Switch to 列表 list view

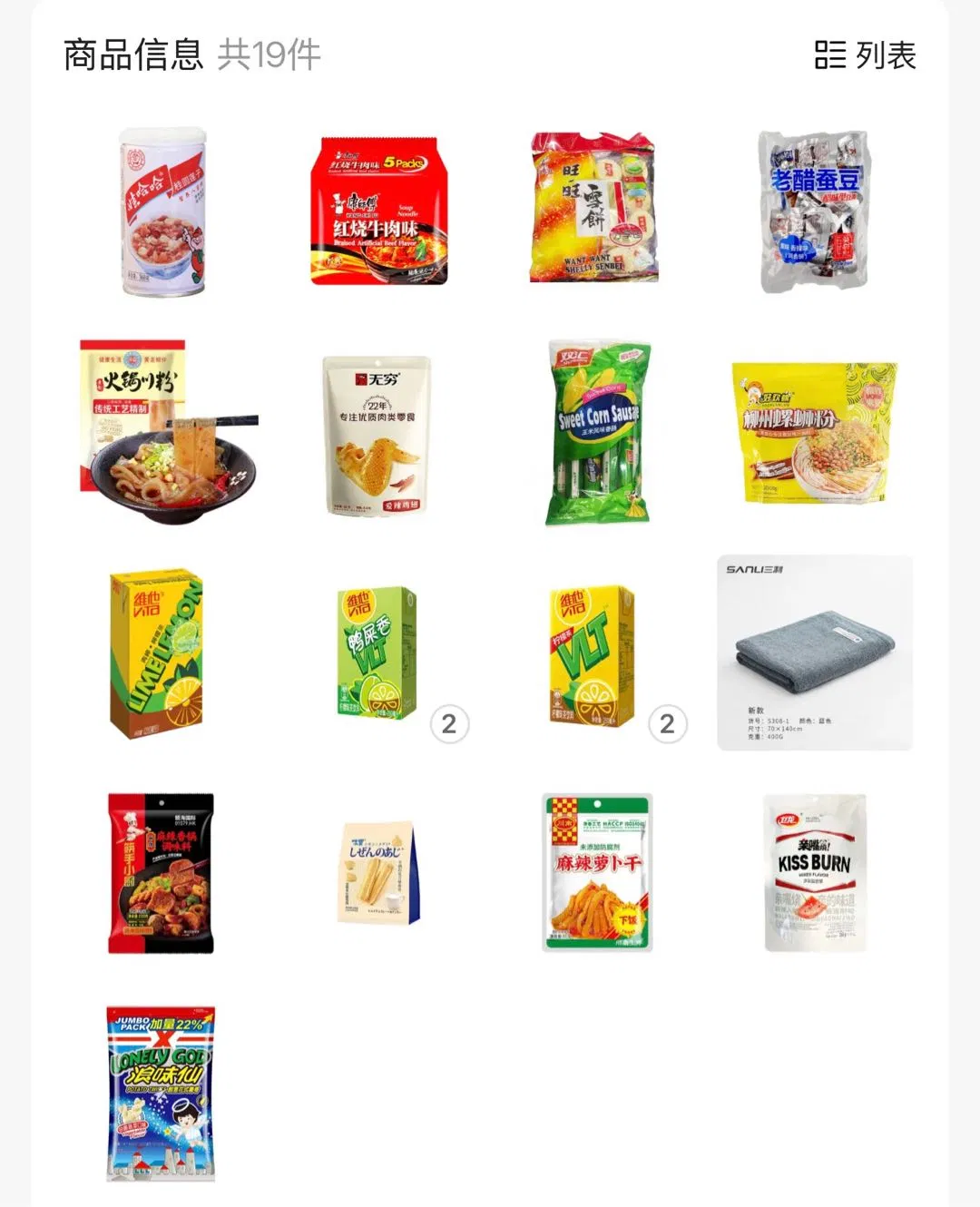pyautogui.click(x=865, y=55)
